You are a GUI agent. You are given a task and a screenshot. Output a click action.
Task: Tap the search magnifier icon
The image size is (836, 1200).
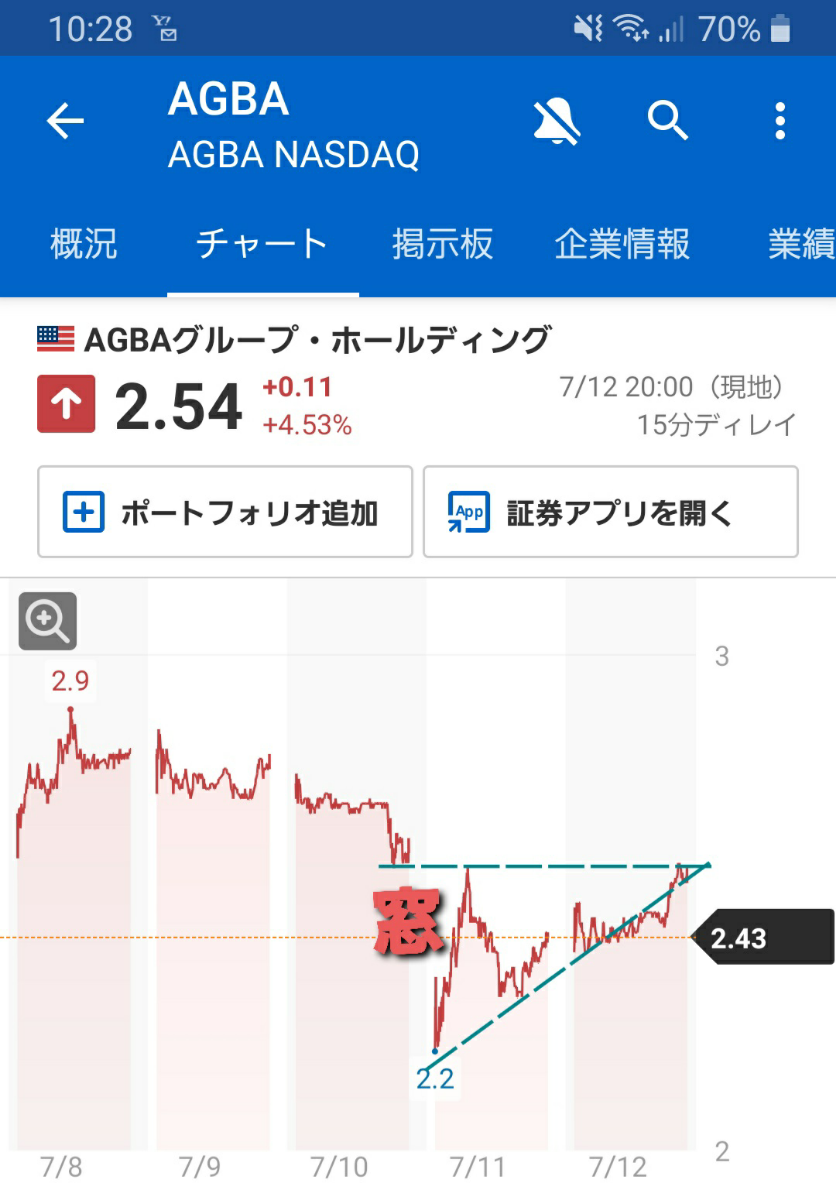(x=667, y=120)
